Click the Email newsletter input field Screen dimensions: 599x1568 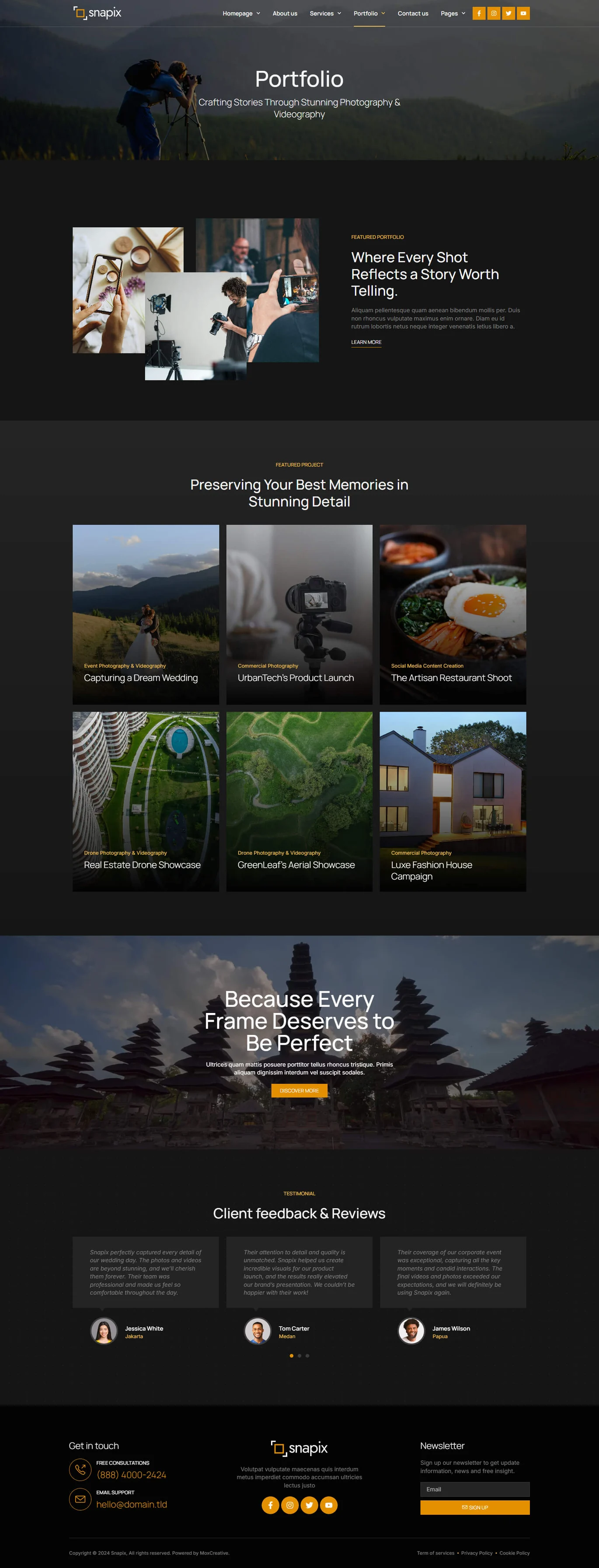coord(475,1489)
